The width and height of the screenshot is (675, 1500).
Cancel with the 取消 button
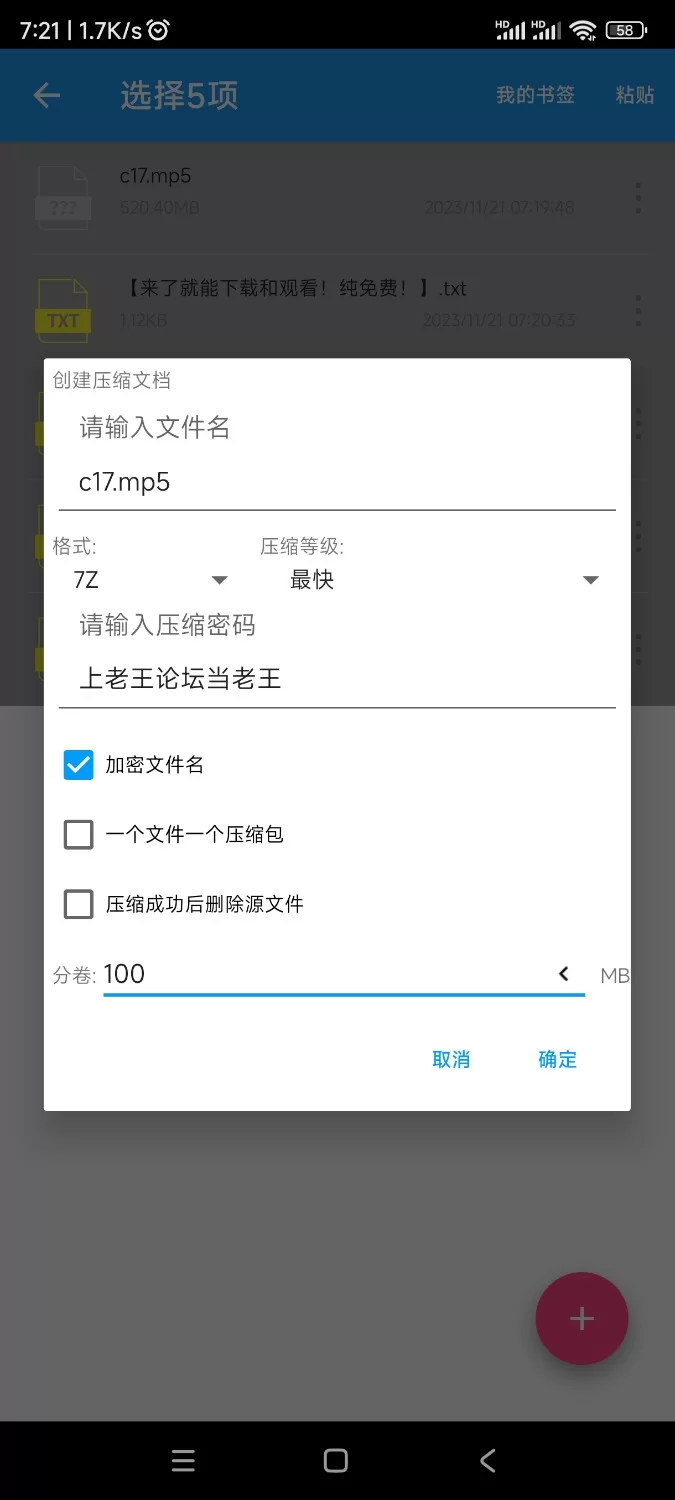(451, 1060)
